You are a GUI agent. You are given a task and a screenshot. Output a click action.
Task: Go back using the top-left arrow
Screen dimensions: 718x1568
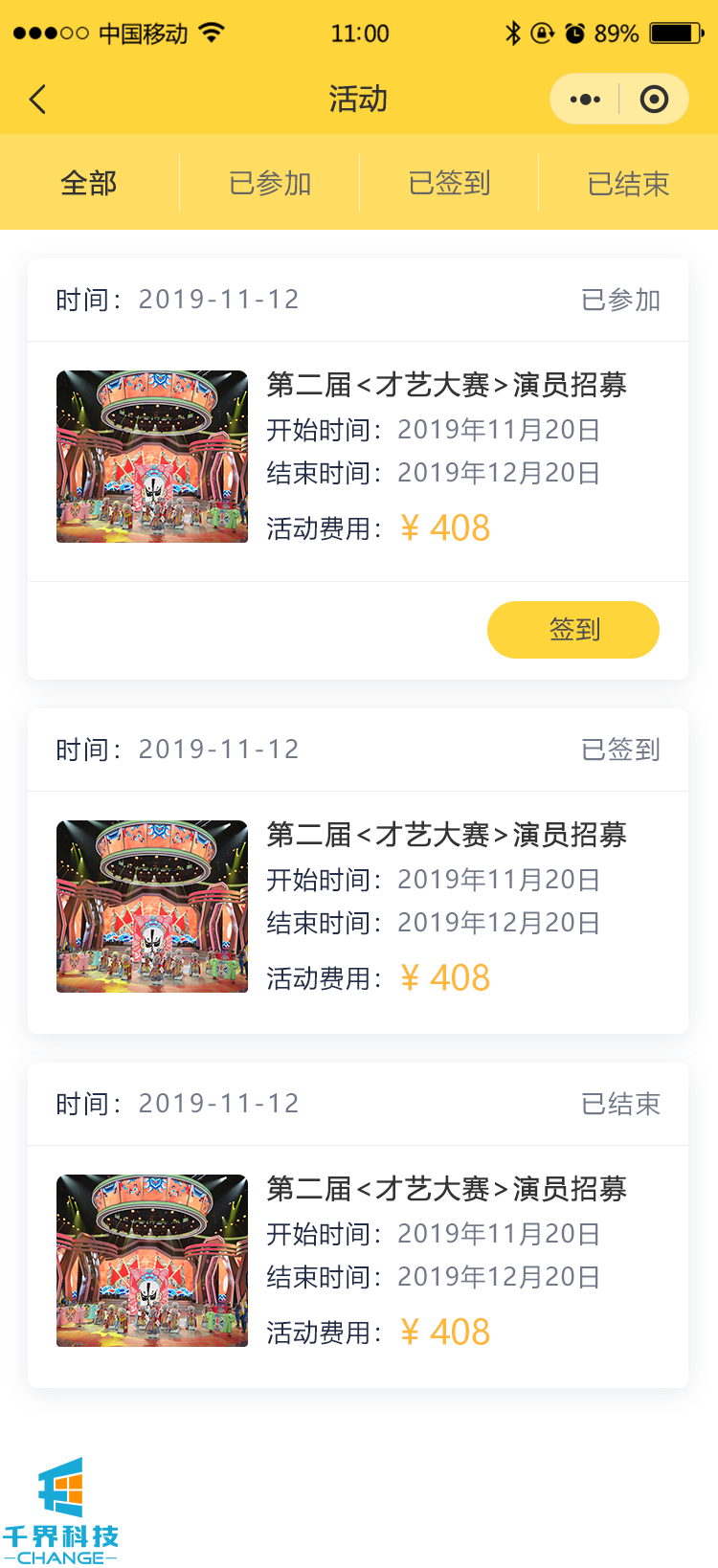38,100
